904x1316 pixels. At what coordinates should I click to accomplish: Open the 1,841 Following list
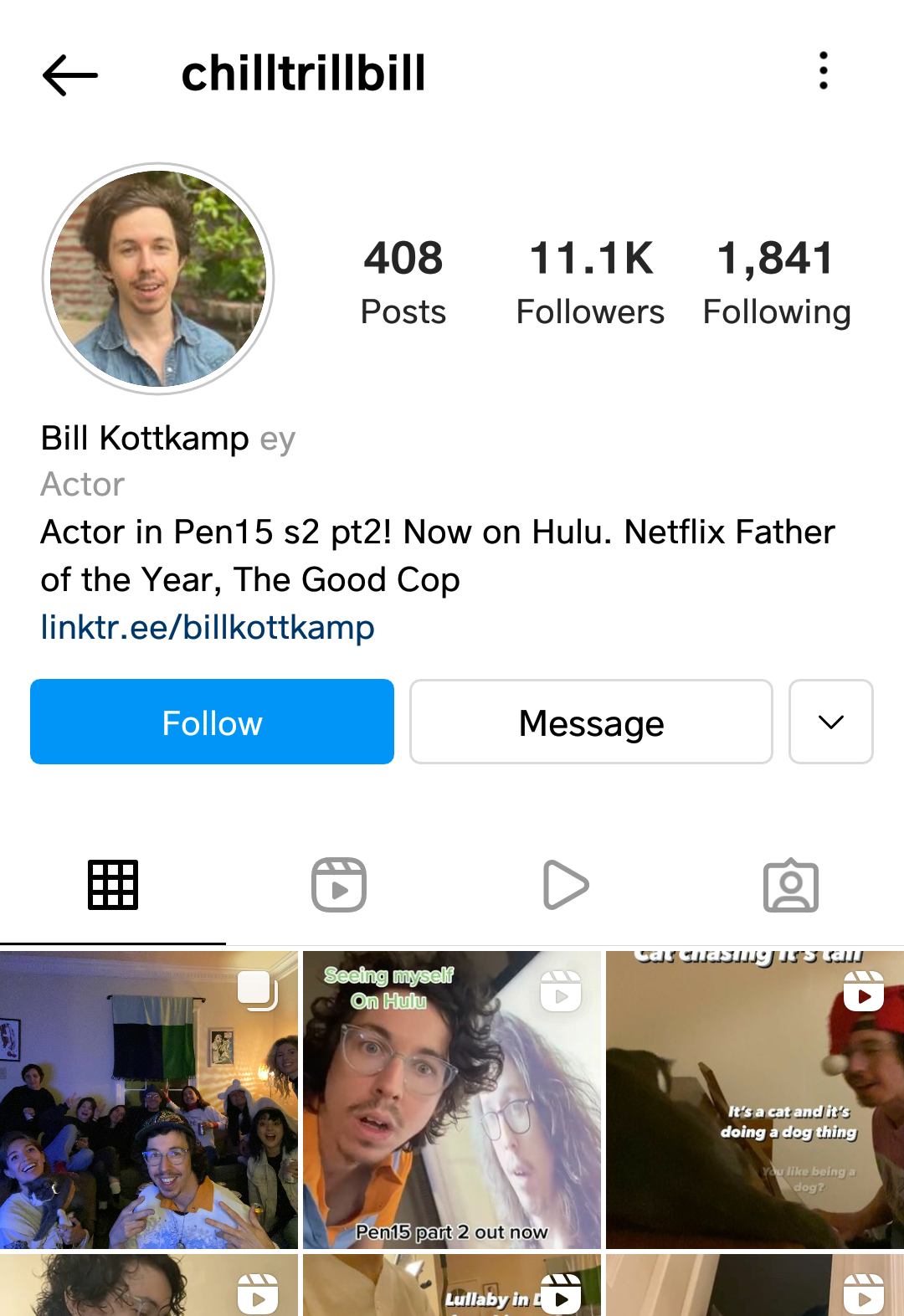[776, 282]
